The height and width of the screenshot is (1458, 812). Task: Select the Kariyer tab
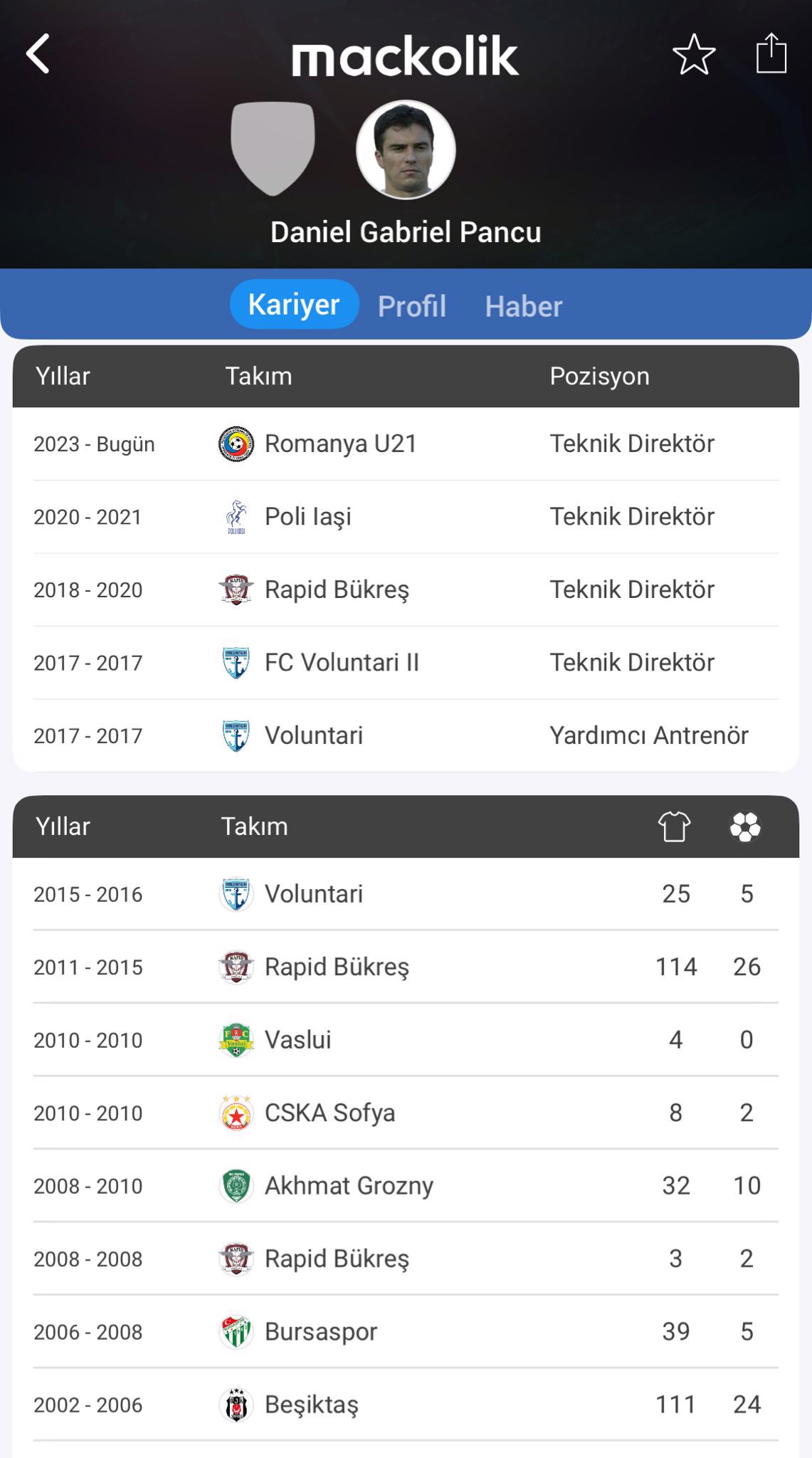tap(294, 305)
